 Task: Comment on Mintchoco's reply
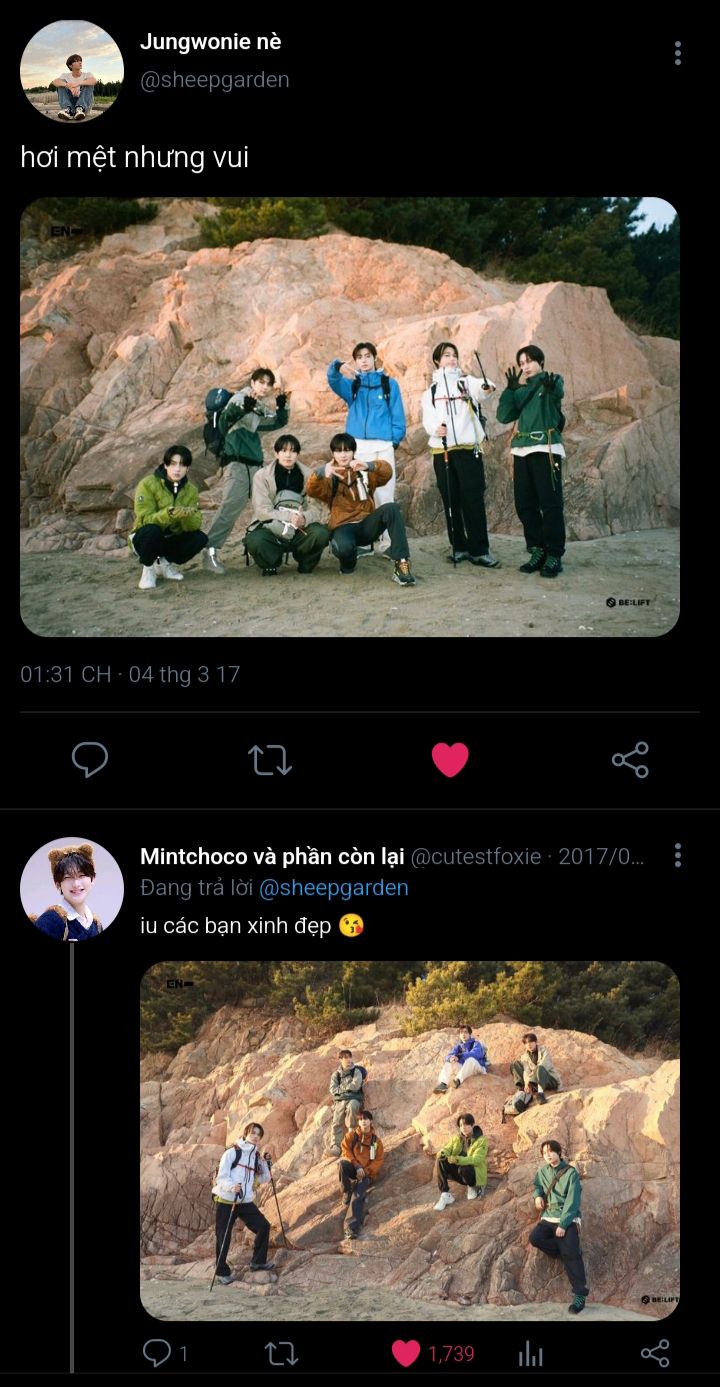[157, 1354]
